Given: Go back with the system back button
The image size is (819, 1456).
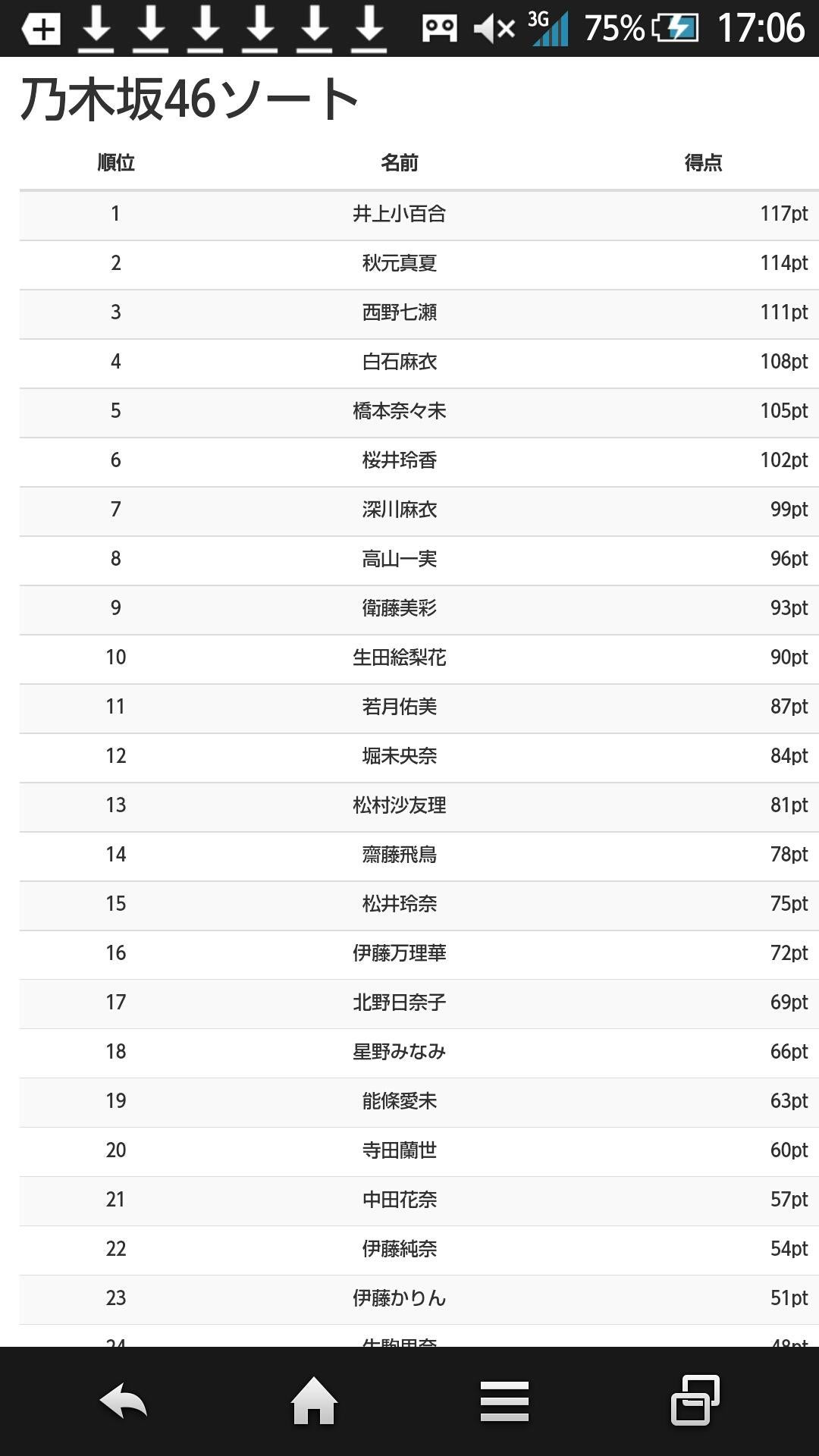Looking at the screenshot, I should coord(123,1401).
